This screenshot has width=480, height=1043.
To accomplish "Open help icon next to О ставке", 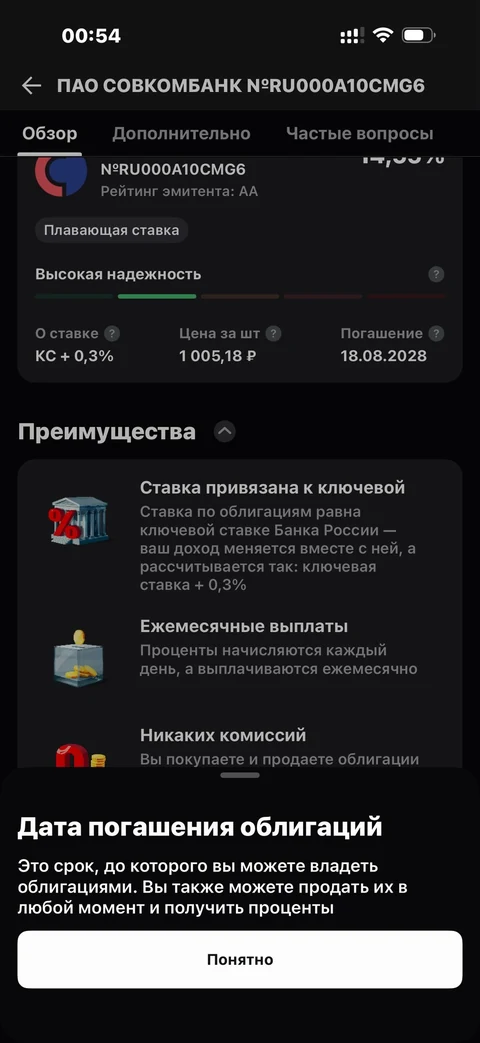I will pos(113,334).
